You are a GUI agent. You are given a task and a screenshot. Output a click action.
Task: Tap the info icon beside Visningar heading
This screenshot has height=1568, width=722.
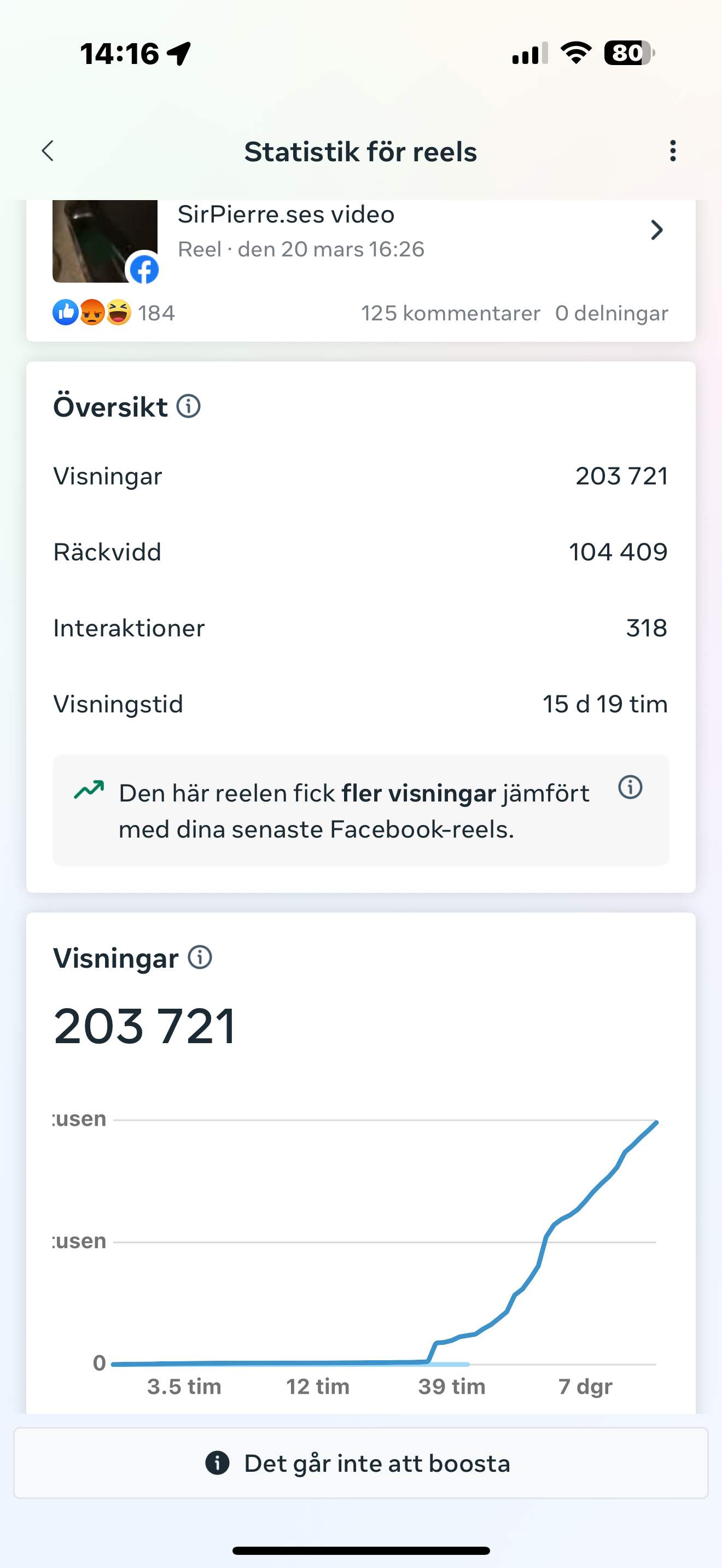click(x=200, y=957)
